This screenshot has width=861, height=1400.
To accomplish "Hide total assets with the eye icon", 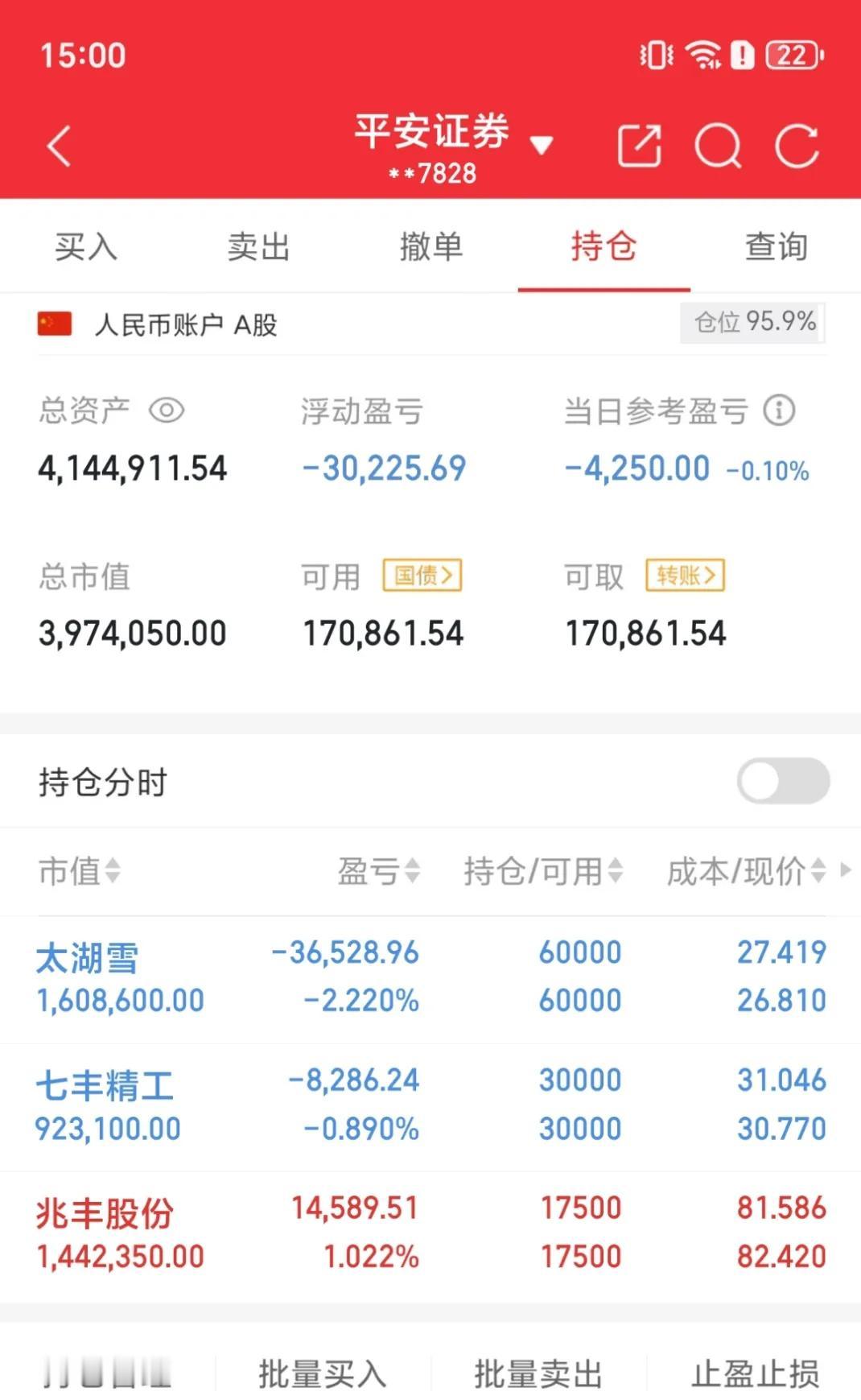I will click(167, 411).
